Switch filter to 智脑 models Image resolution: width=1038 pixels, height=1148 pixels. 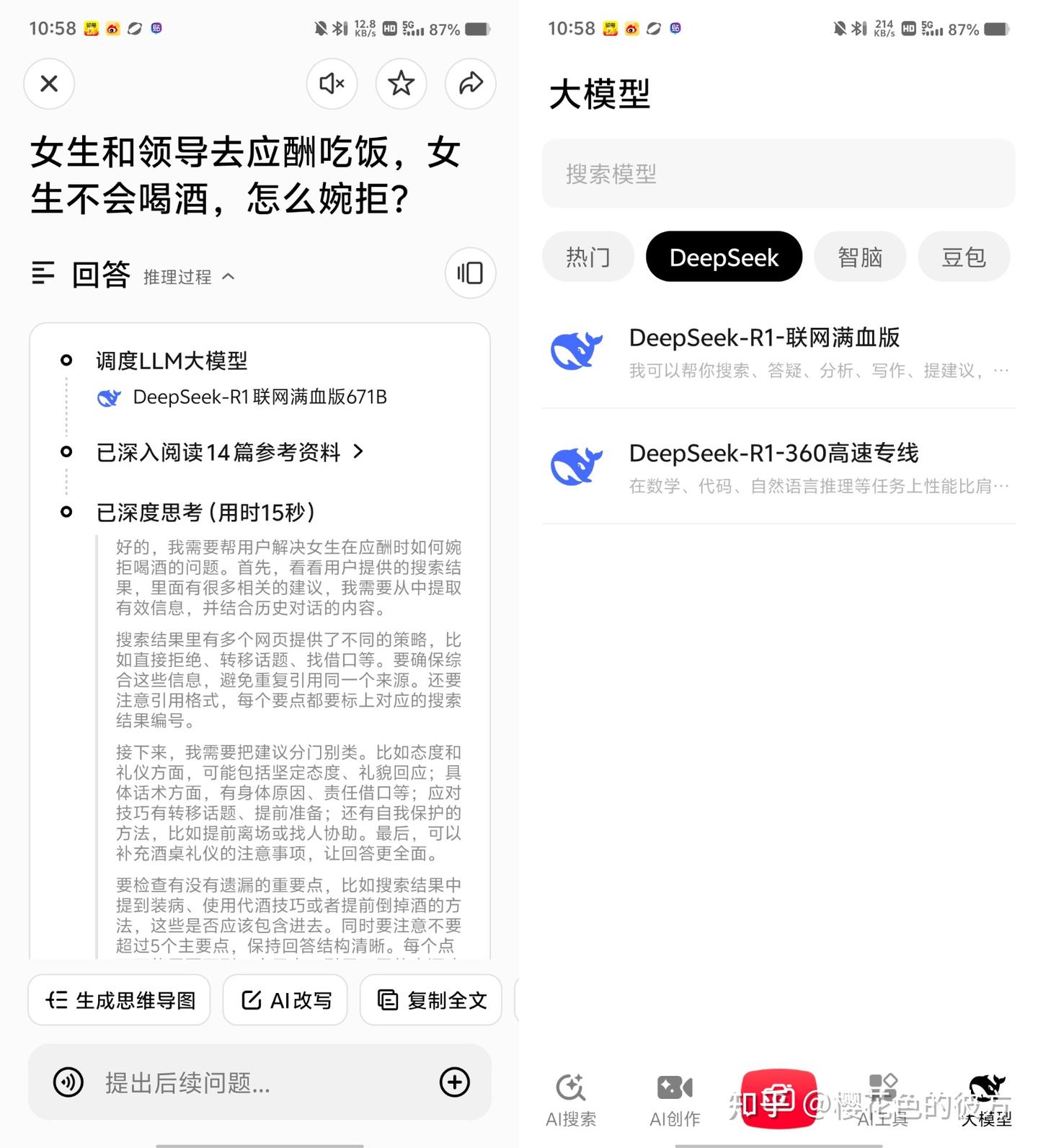click(860, 257)
